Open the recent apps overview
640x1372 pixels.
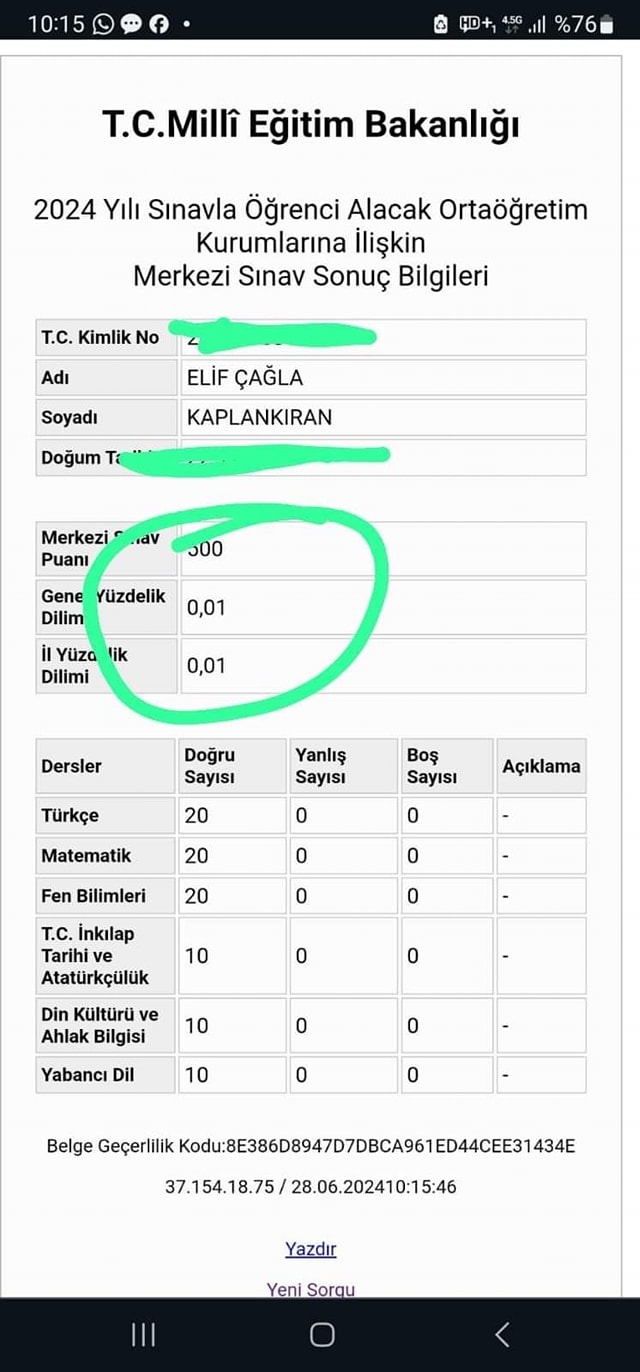point(143,1334)
